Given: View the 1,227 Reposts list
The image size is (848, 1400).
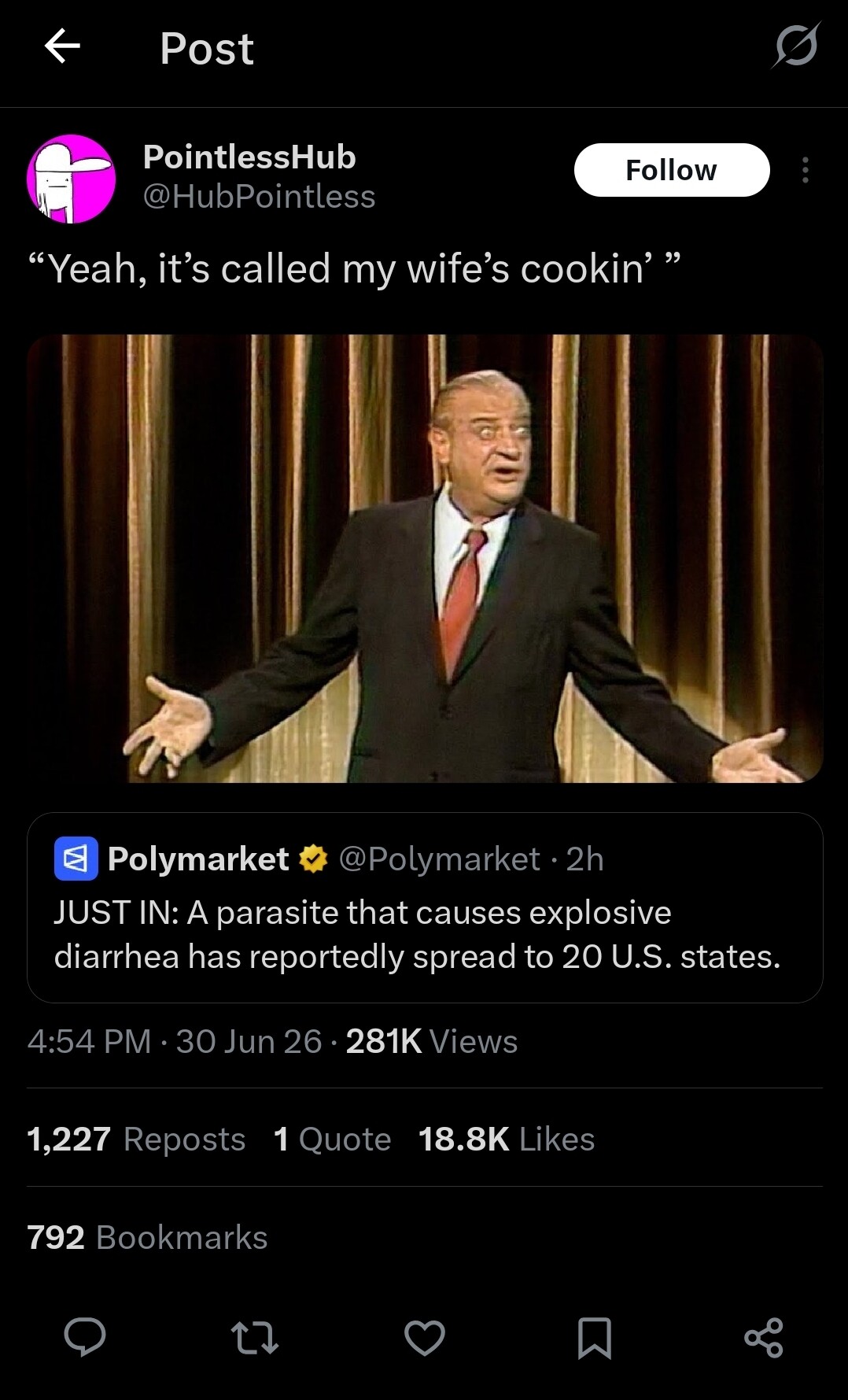Looking at the screenshot, I should coord(136,1139).
